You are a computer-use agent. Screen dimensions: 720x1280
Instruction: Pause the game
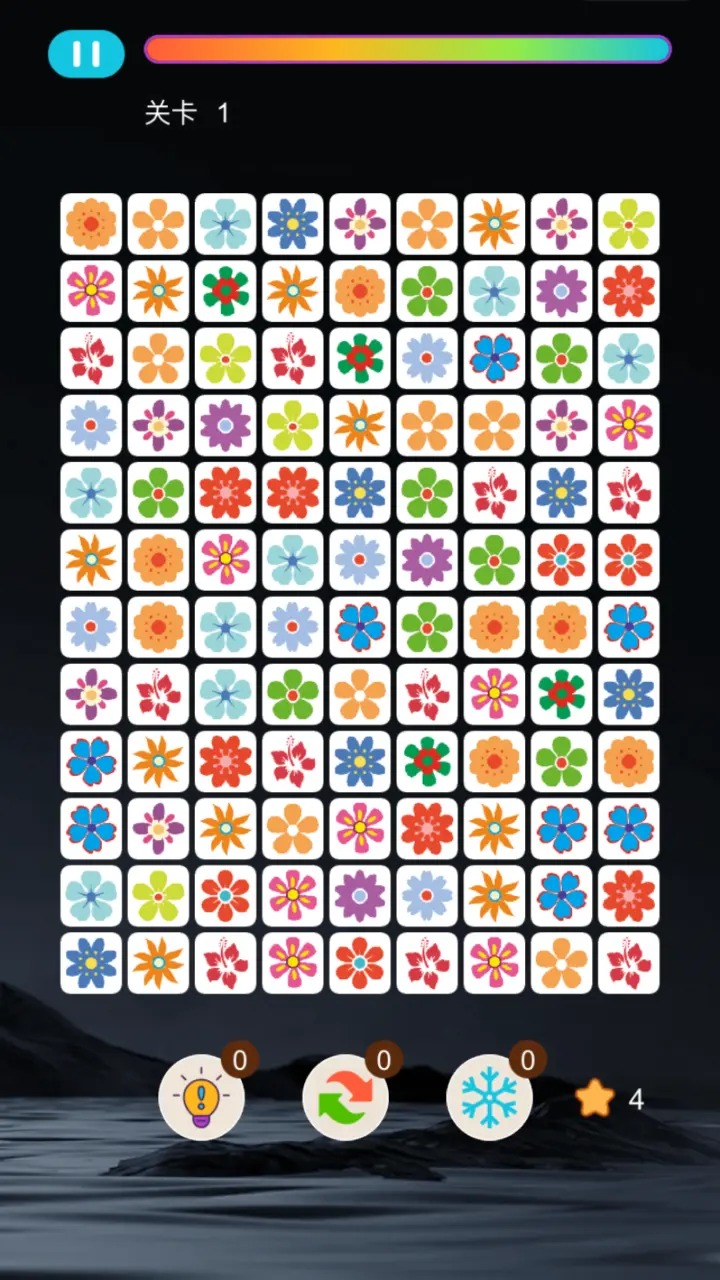(86, 54)
